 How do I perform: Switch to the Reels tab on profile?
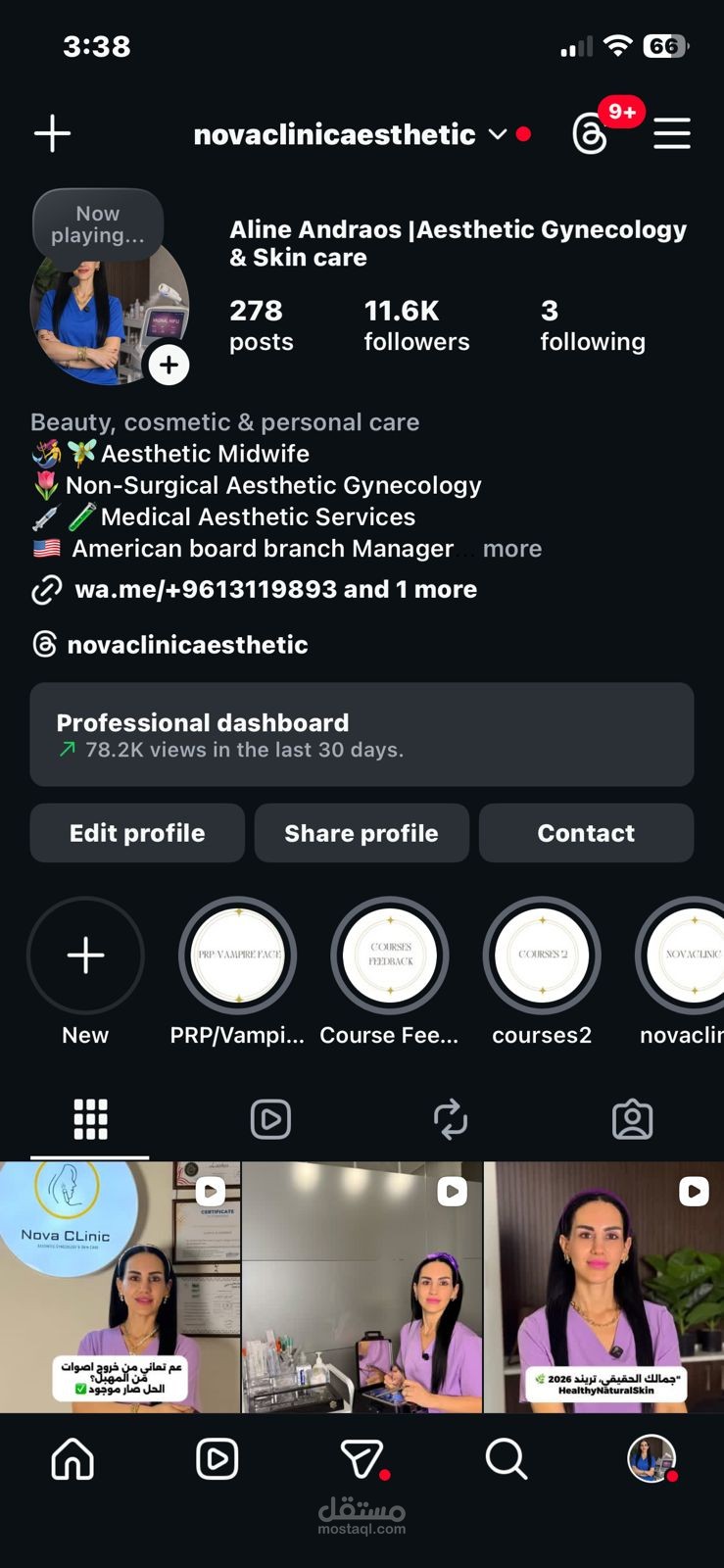(x=270, y=1118)
